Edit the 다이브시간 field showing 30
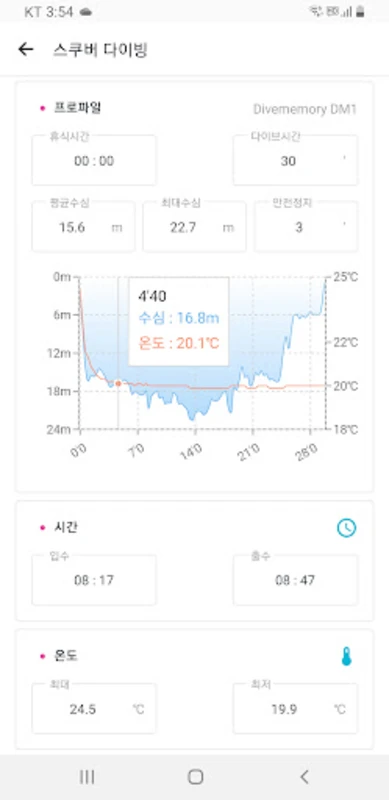The image size is (389, 800). (296, 160)
